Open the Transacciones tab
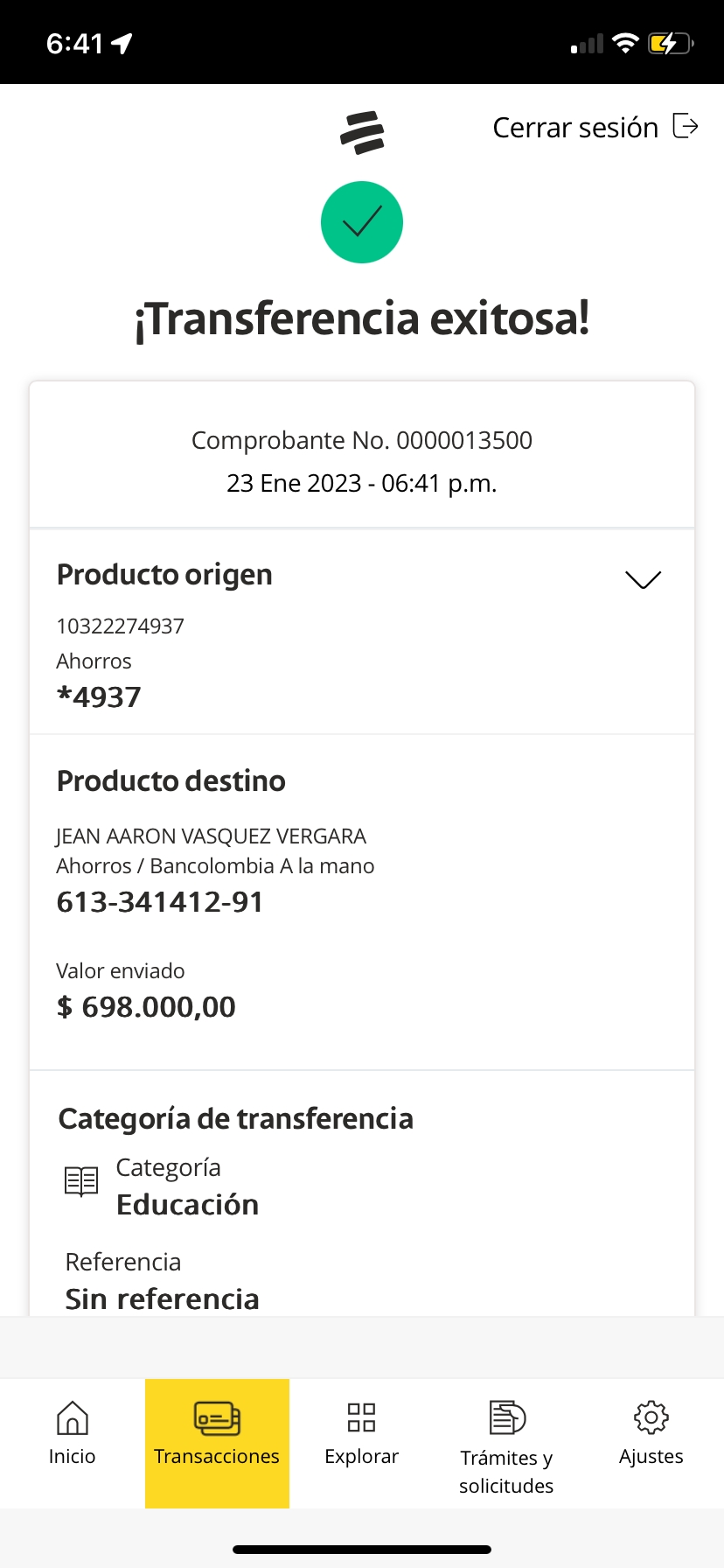 (x=217, y=1435)
